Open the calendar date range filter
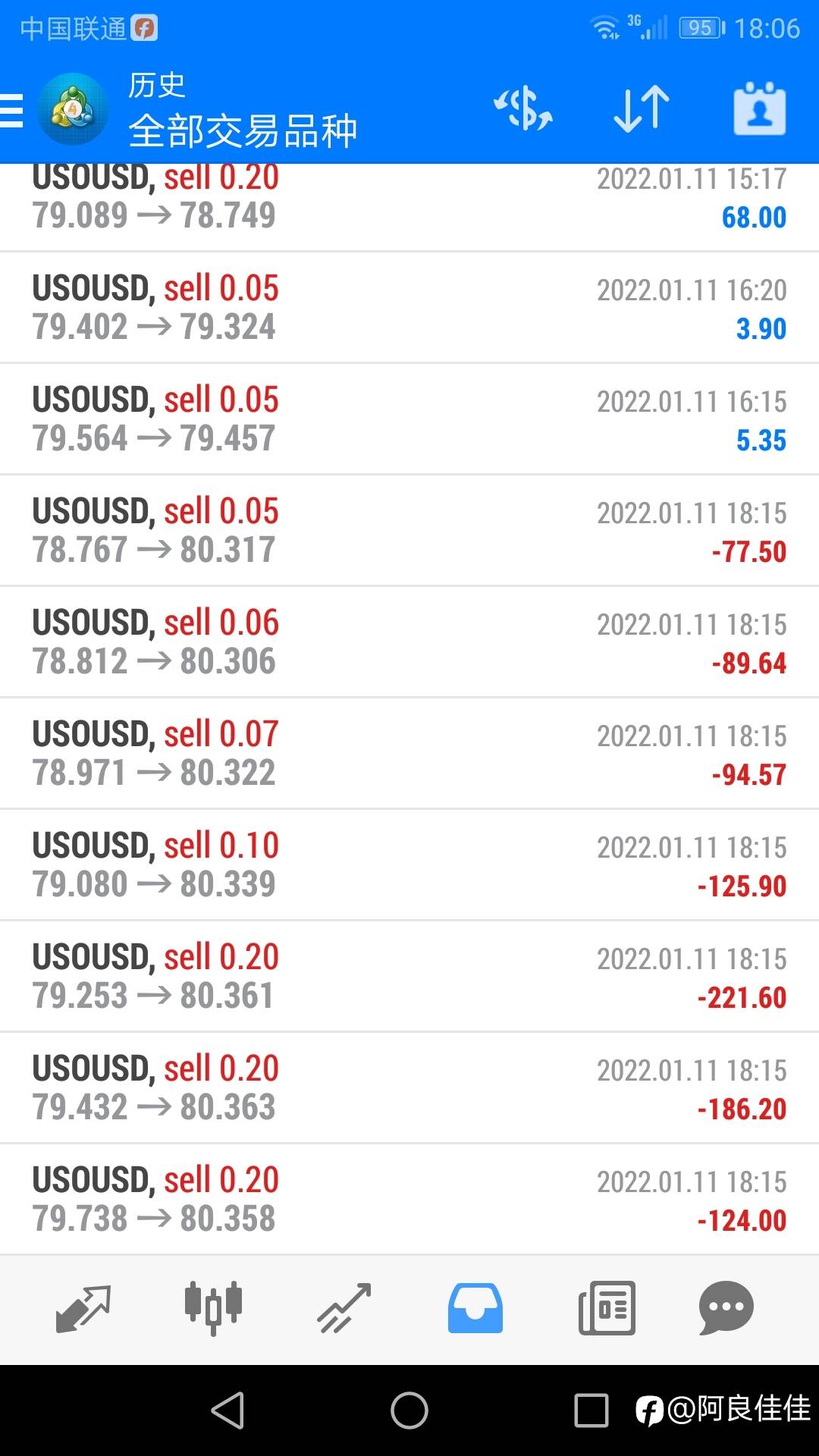This screenshot has width=819, height=1456. pos(759,109)
